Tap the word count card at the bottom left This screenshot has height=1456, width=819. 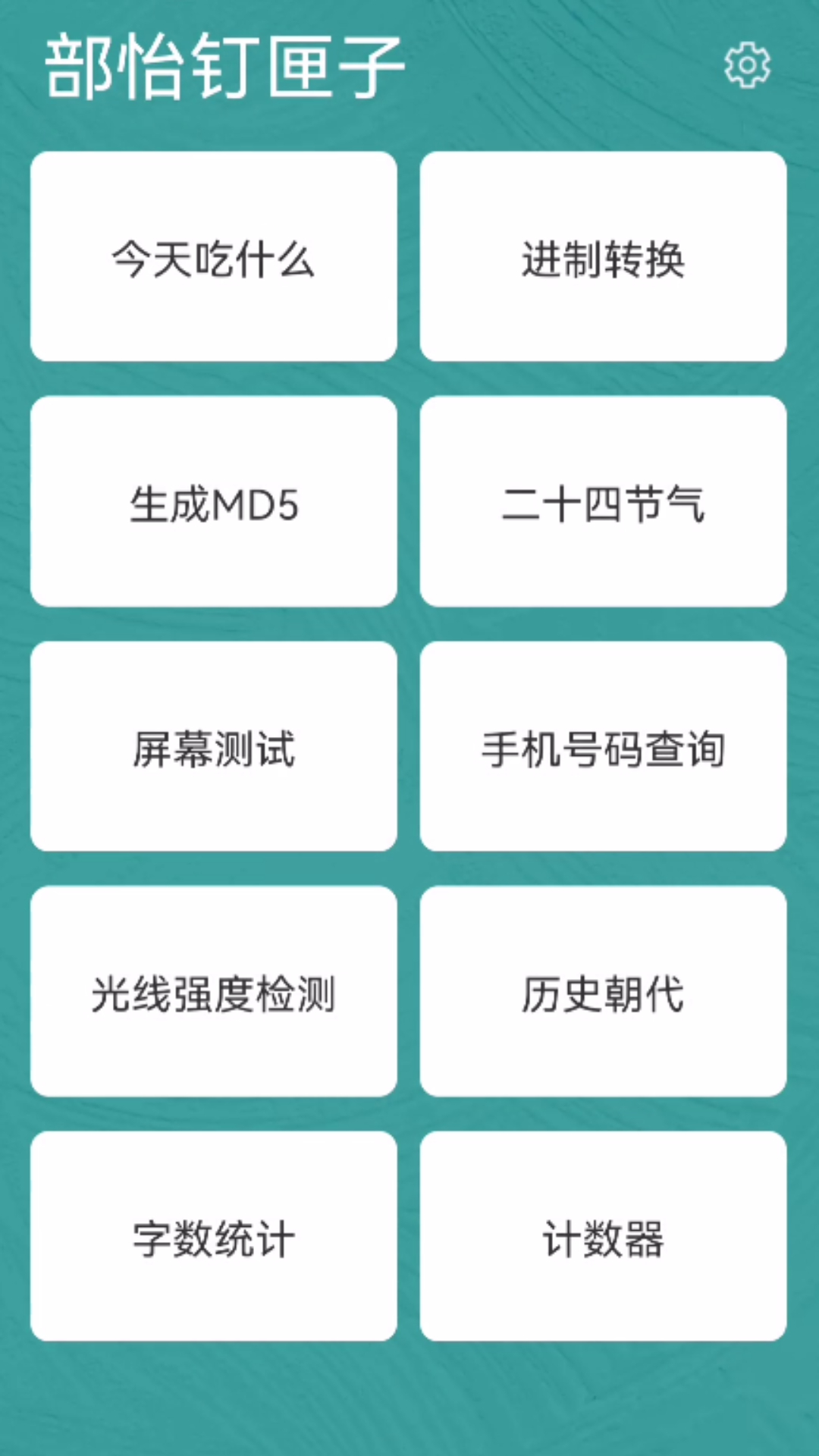(x=214, y=1236)
